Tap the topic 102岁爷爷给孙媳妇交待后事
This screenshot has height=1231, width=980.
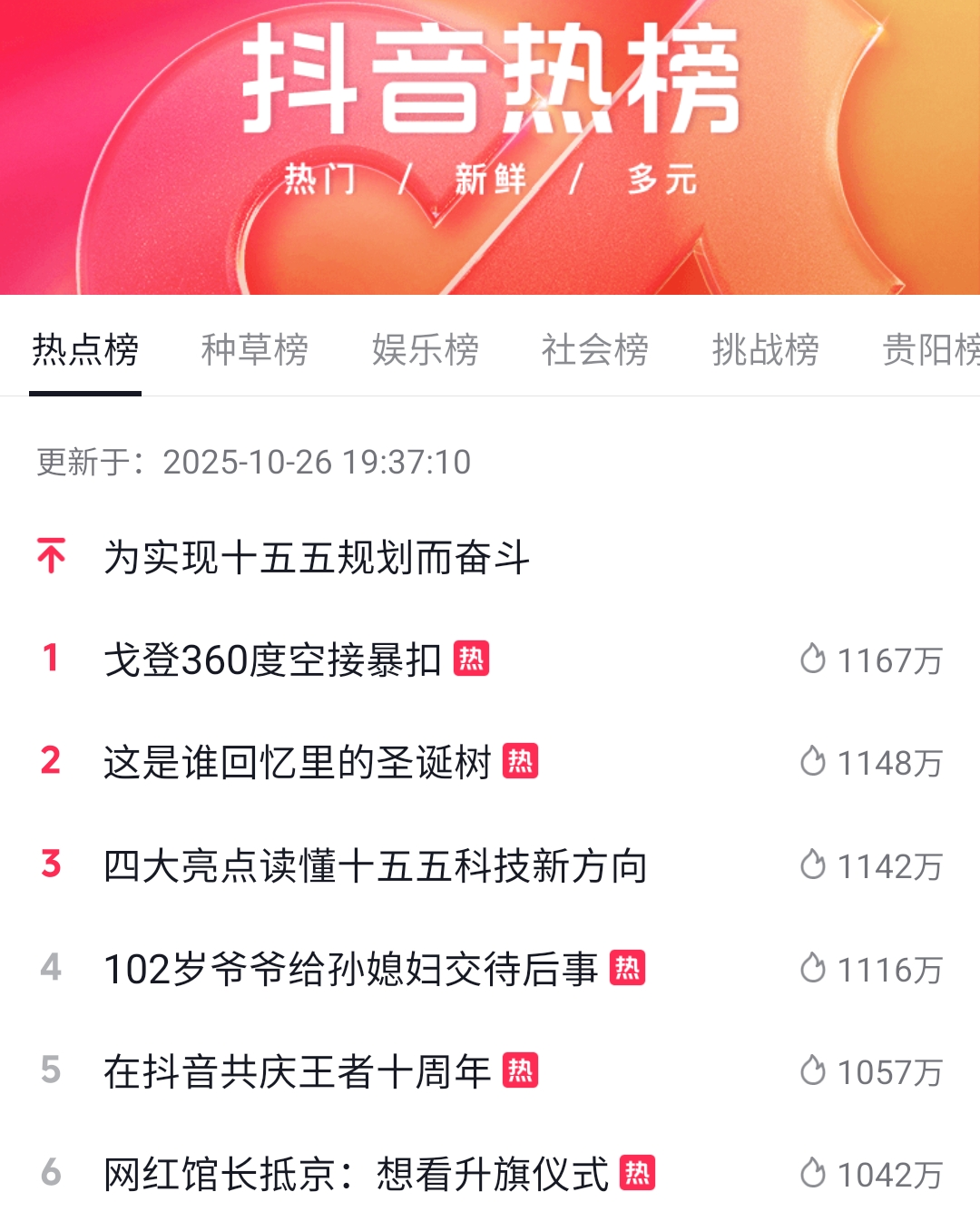(350, 969)
